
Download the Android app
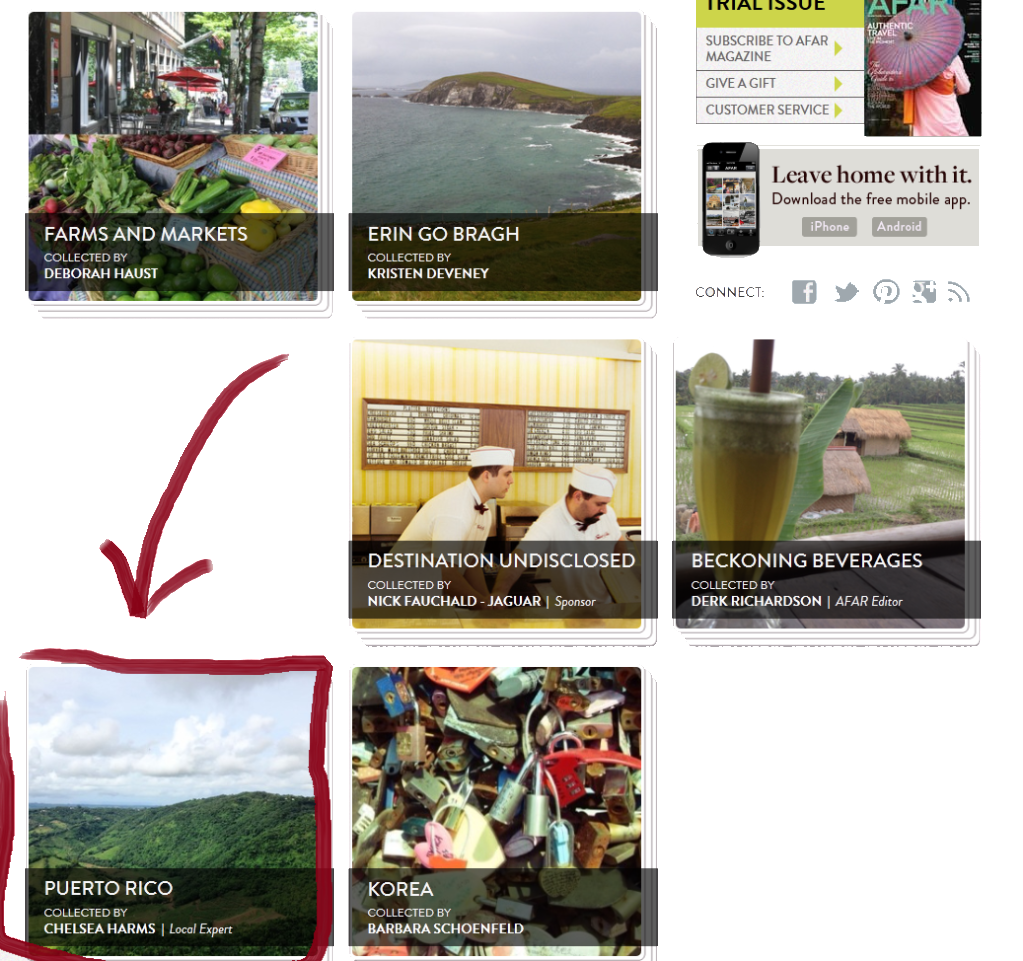pyautogui.click(x=899, y=227)
